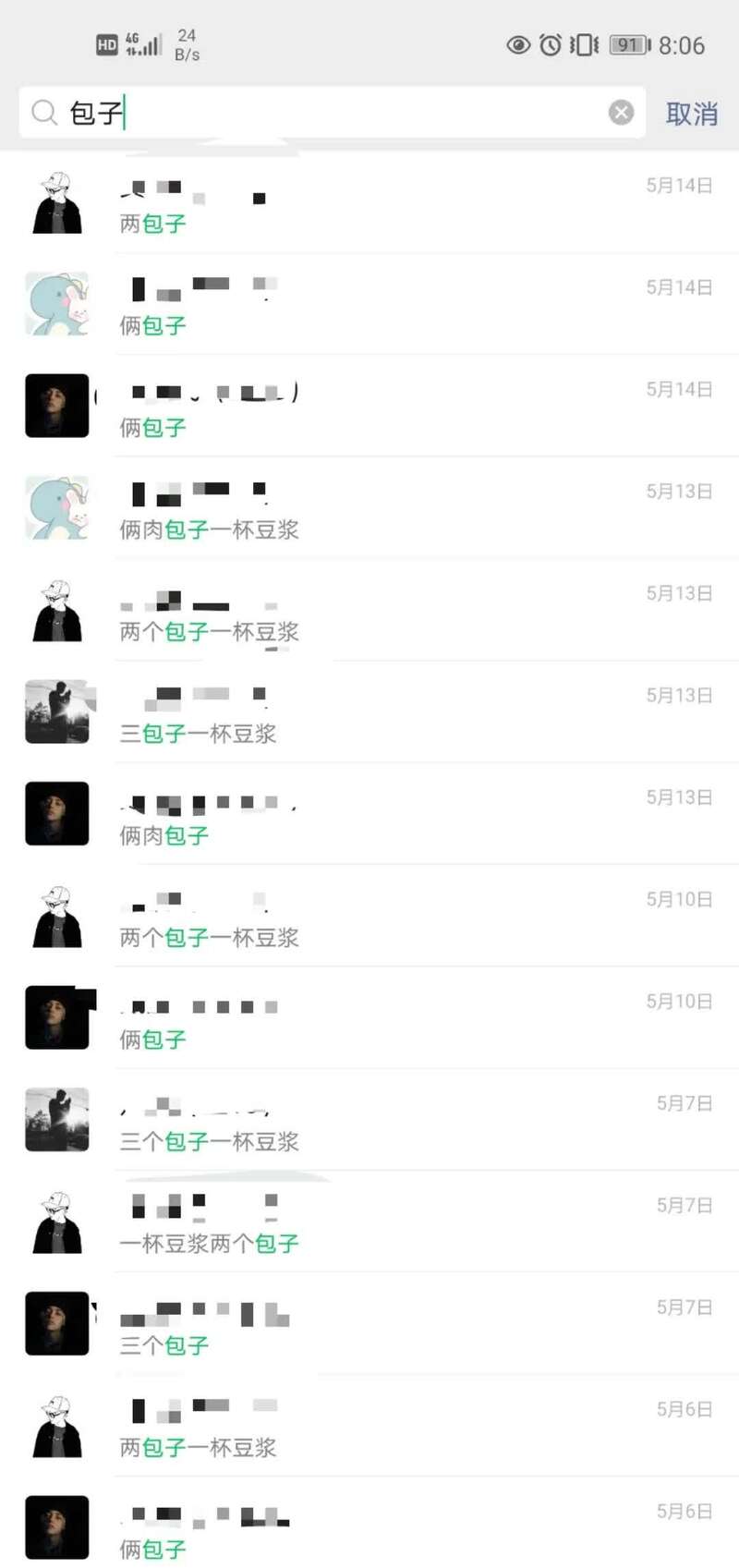This screenshot has width=739, height=1568.
Task: Open the 俩包子 result dated 5月10日
Action: (x=369, y=1019)
